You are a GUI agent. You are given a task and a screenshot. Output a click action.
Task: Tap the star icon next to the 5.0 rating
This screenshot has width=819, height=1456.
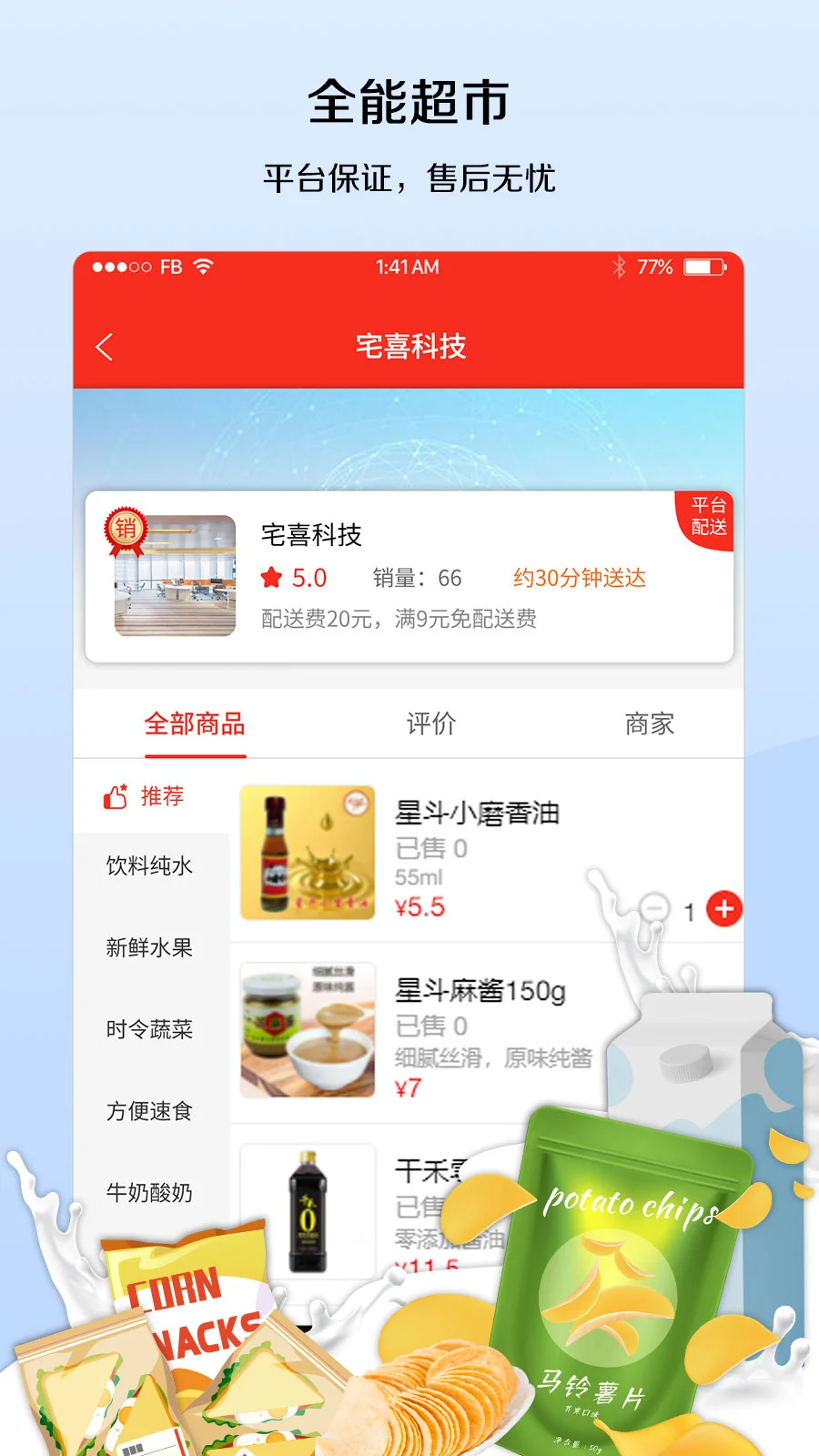(x=273, y=577)
